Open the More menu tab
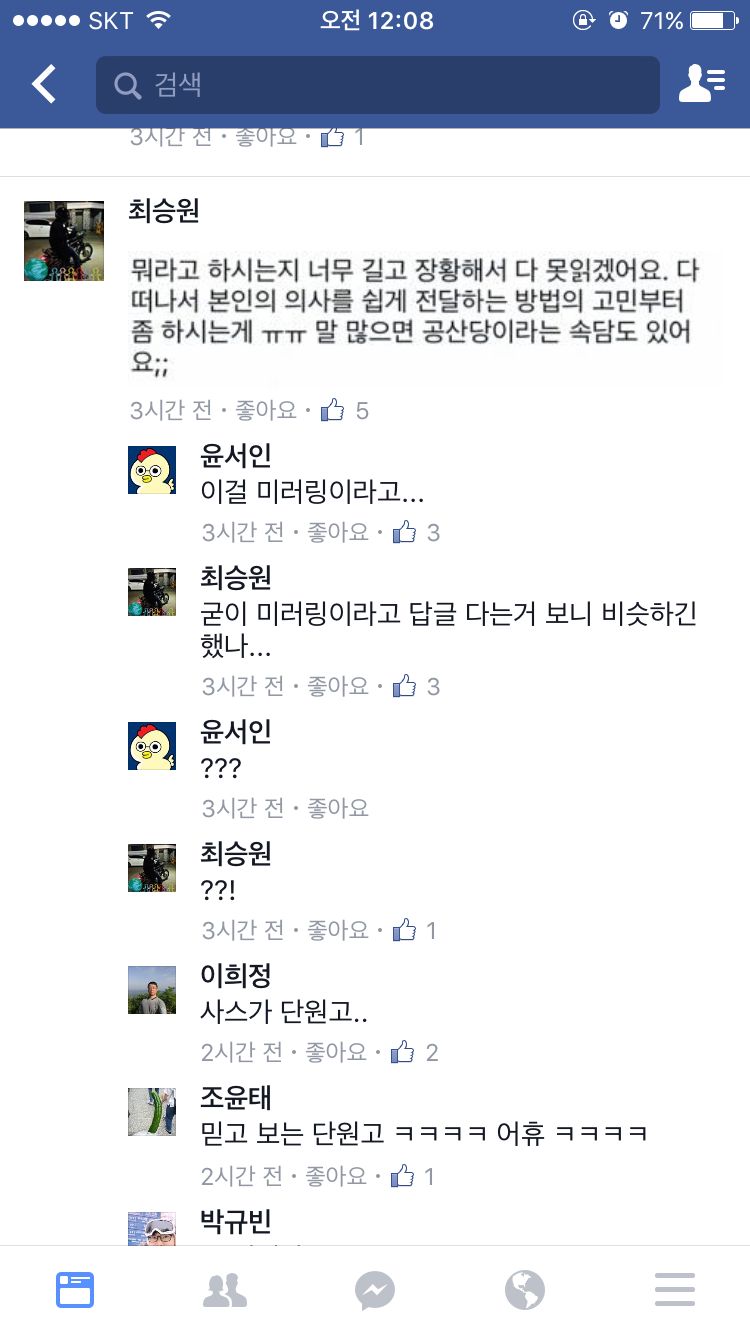Image resolution: width=750 pixels, height=1334 pixels. click(x=675, y=1290)
